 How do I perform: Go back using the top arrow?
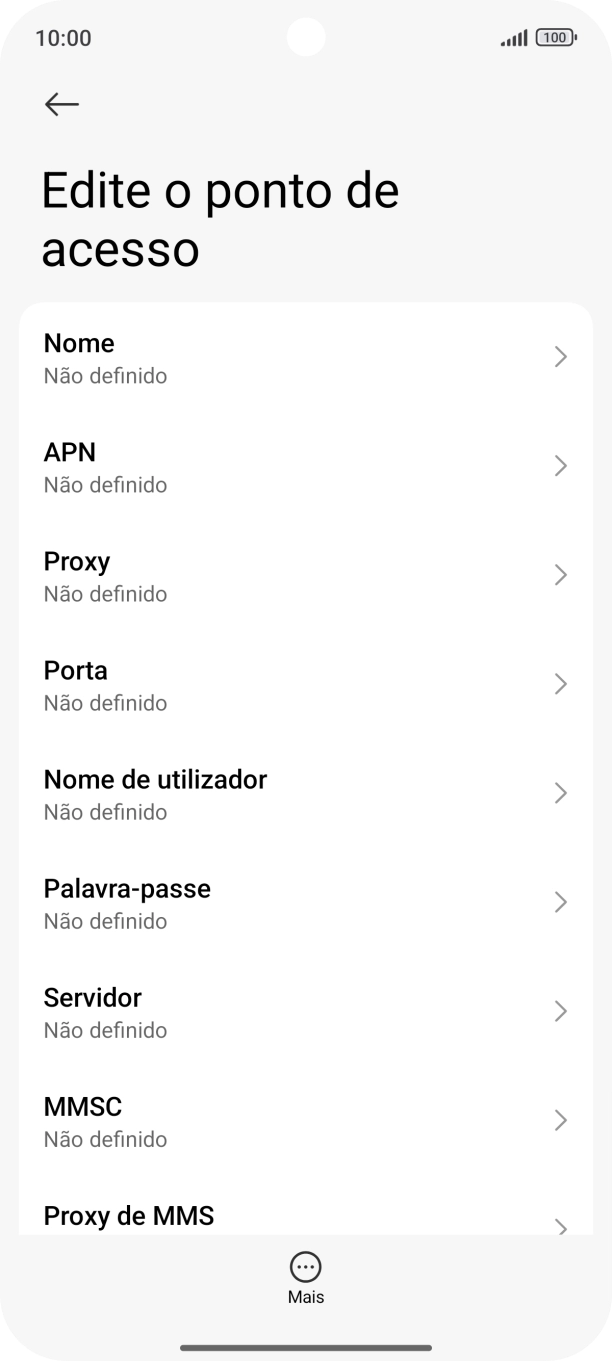[x=62, y=104]
